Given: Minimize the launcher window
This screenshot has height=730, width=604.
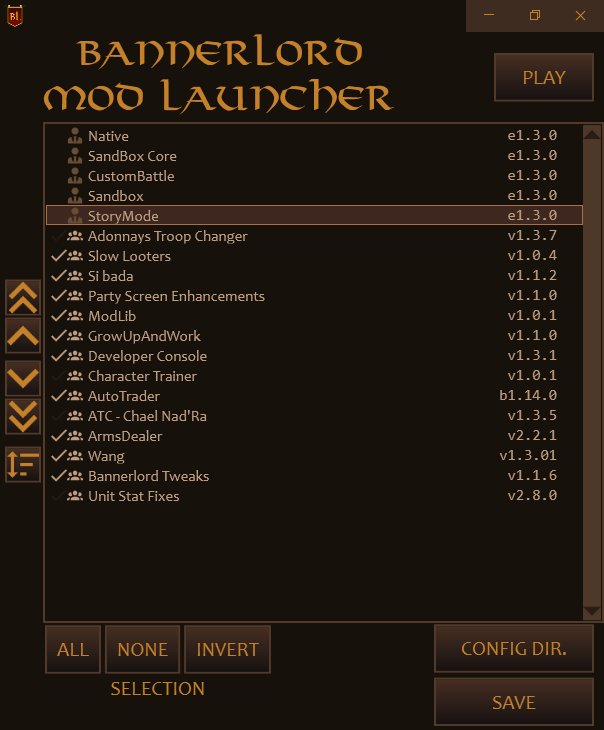Looking at the screenshot, I should 490,15.
